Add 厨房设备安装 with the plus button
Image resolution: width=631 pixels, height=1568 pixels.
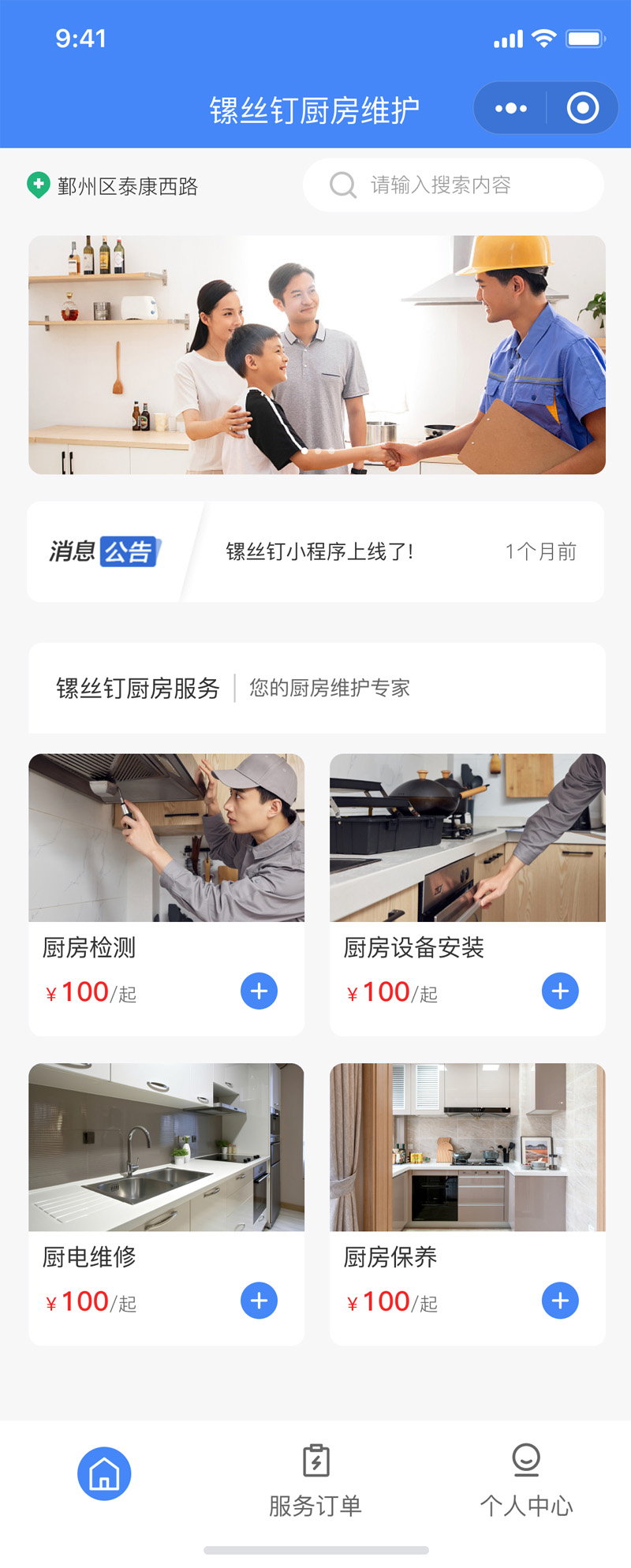point(560,991)
